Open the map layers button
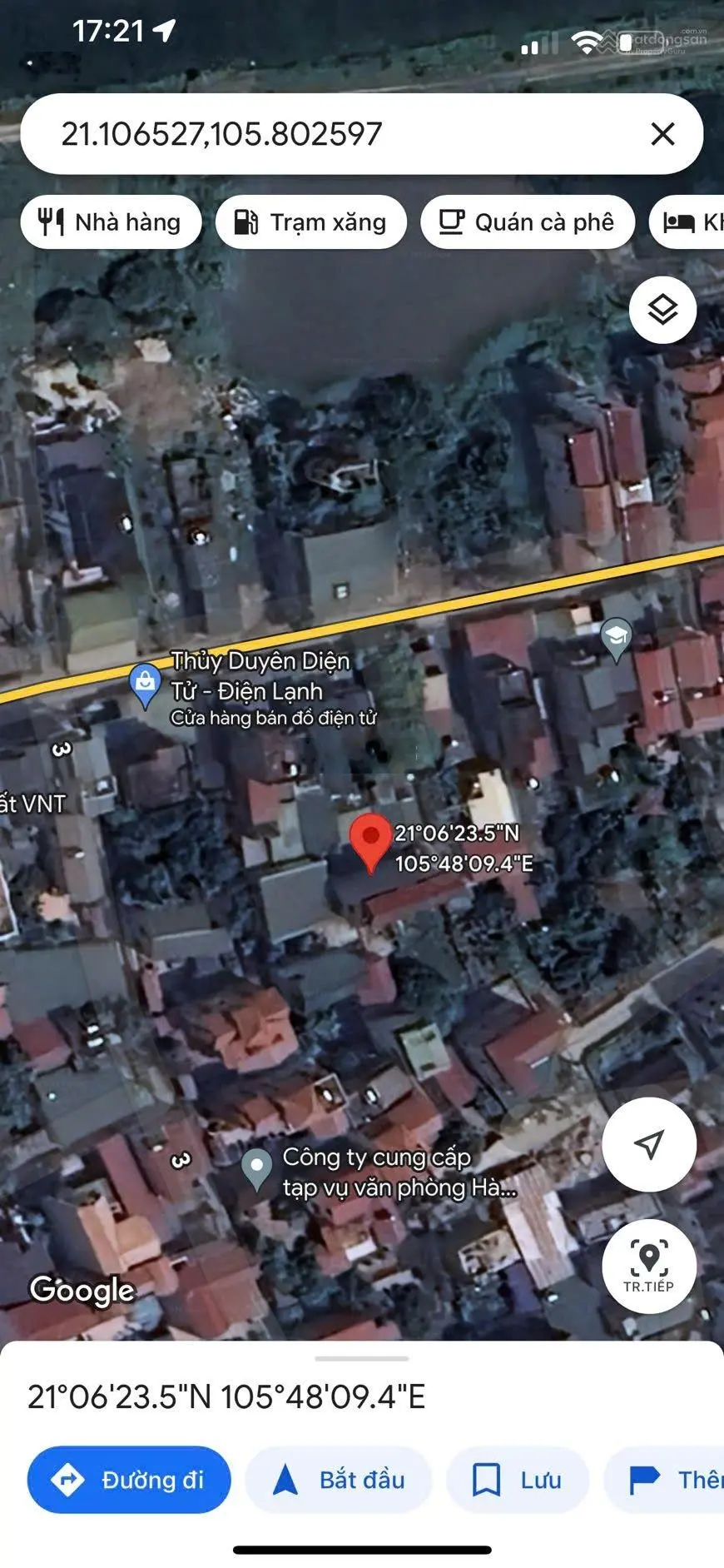724x1568 pixels. pyautogui.click(x=662, y=310)
